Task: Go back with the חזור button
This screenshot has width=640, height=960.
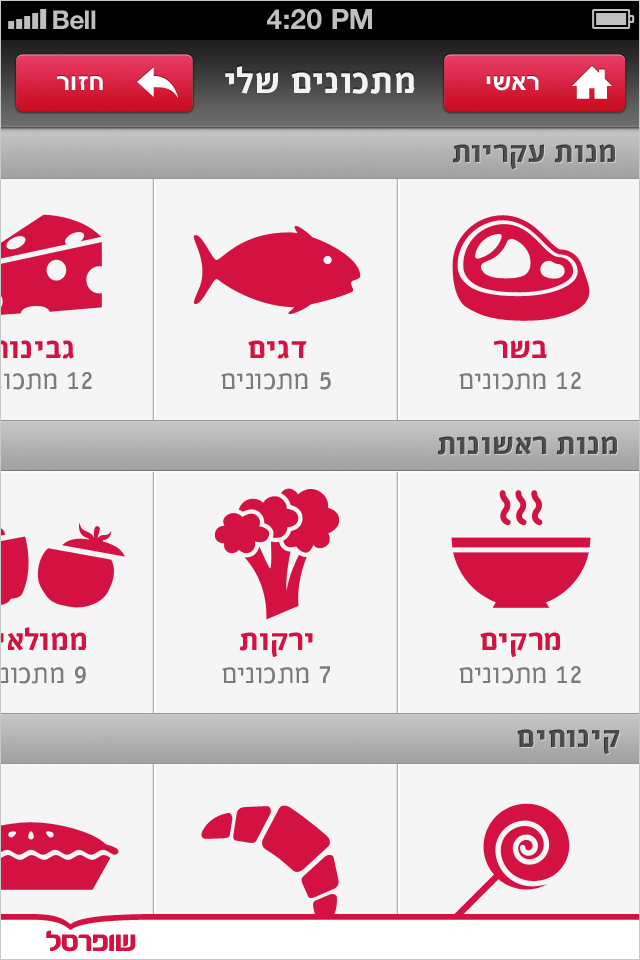Action: [104, 84]
